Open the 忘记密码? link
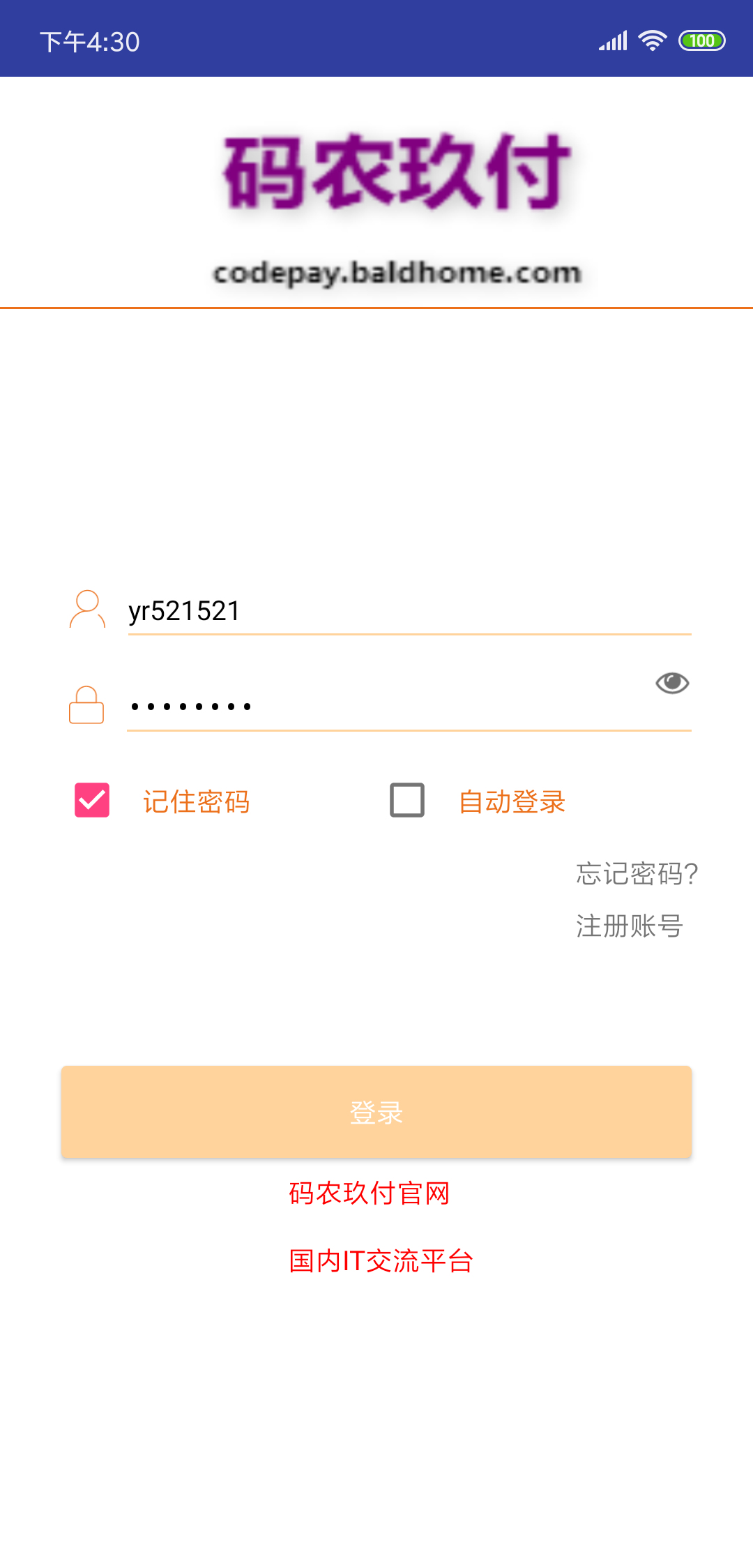This screenshot has height=1568, width=753. [x=637, y=873]
